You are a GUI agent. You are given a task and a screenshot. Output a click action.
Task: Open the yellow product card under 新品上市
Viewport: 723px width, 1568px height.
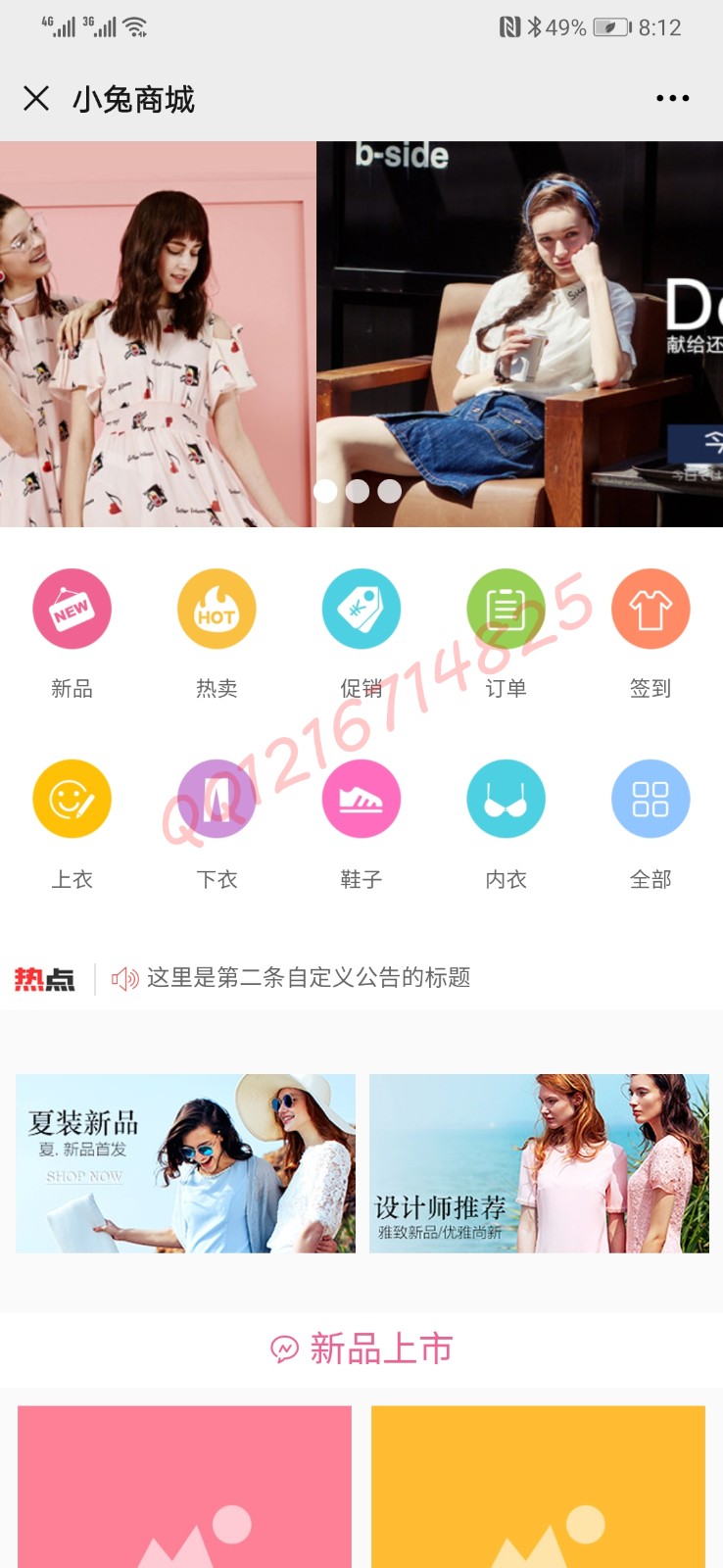pos(538,1487)
